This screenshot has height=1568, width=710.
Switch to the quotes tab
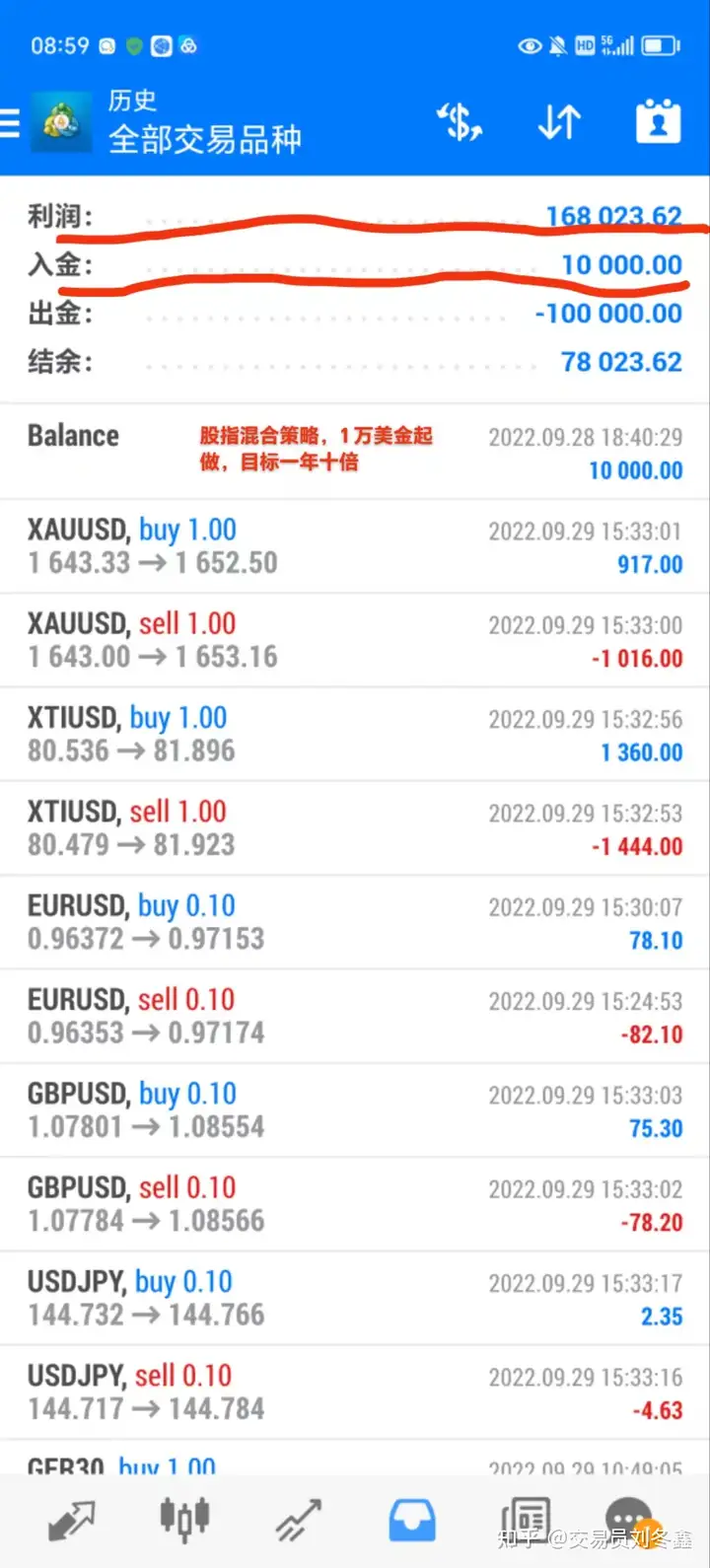[x=71, y=1520]
